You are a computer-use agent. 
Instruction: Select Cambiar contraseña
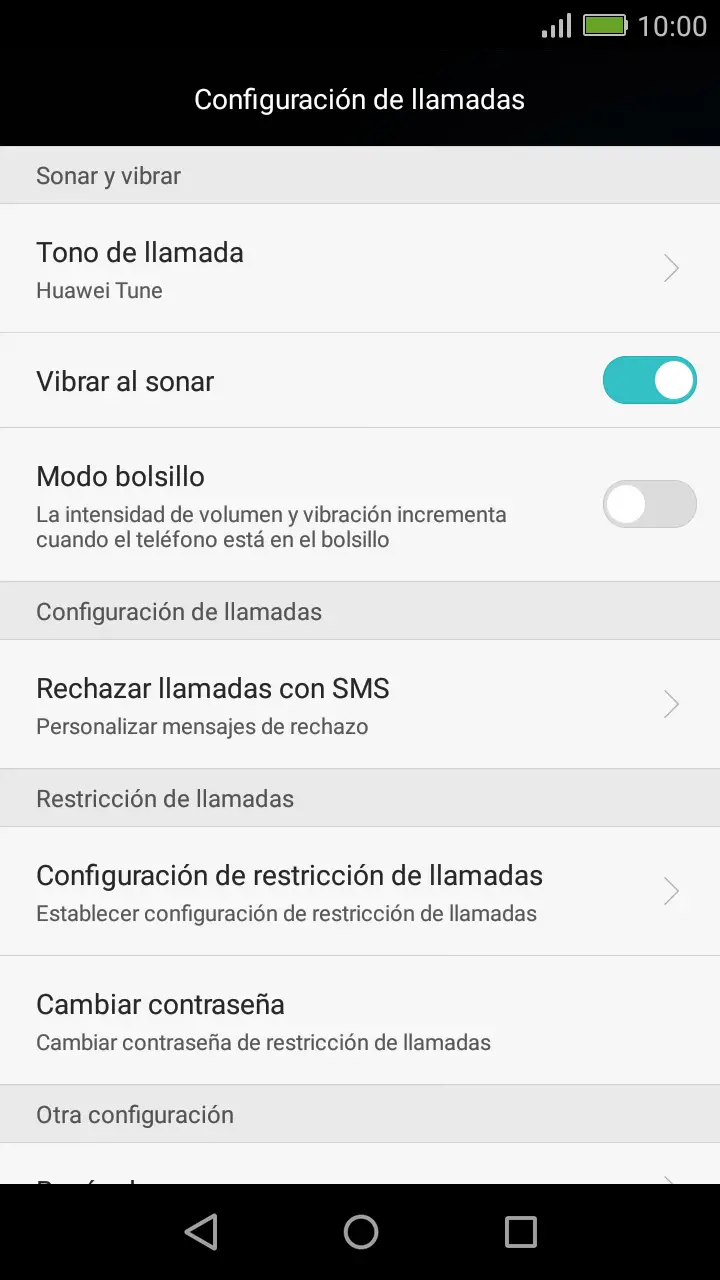360,1020
